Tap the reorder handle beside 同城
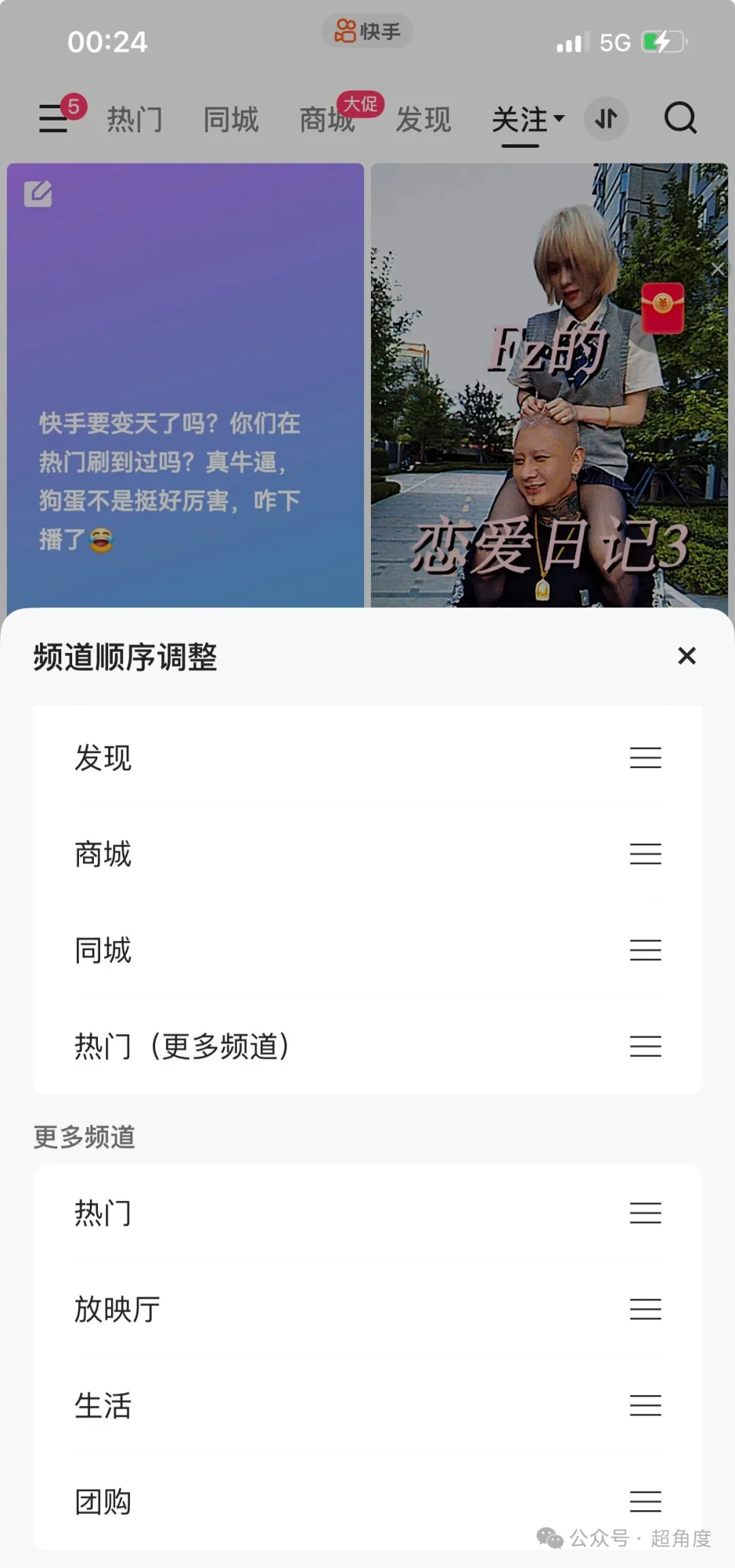Screen dimensions: 735x1568 [645, 950]
